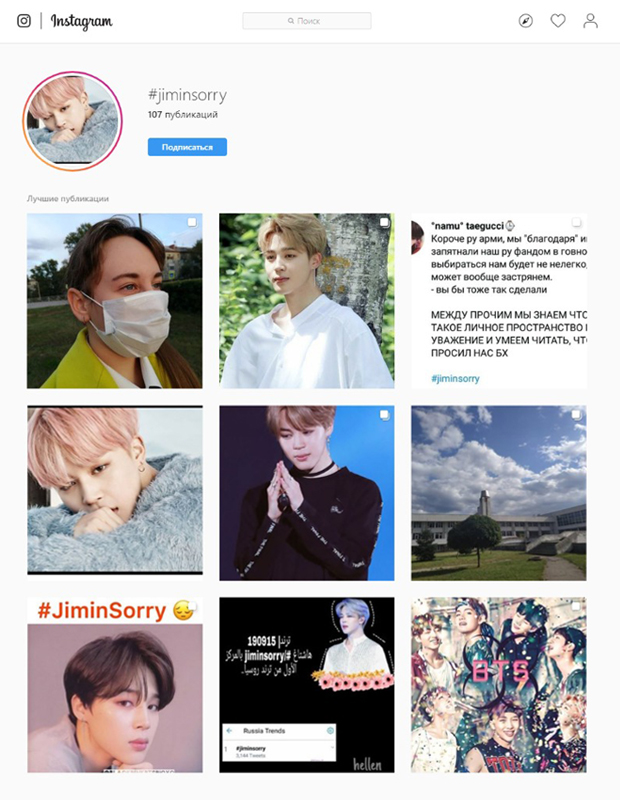Screen dimensions: 620x800
Task: Tap the Подписаться button
Action: tap(187, 147)
